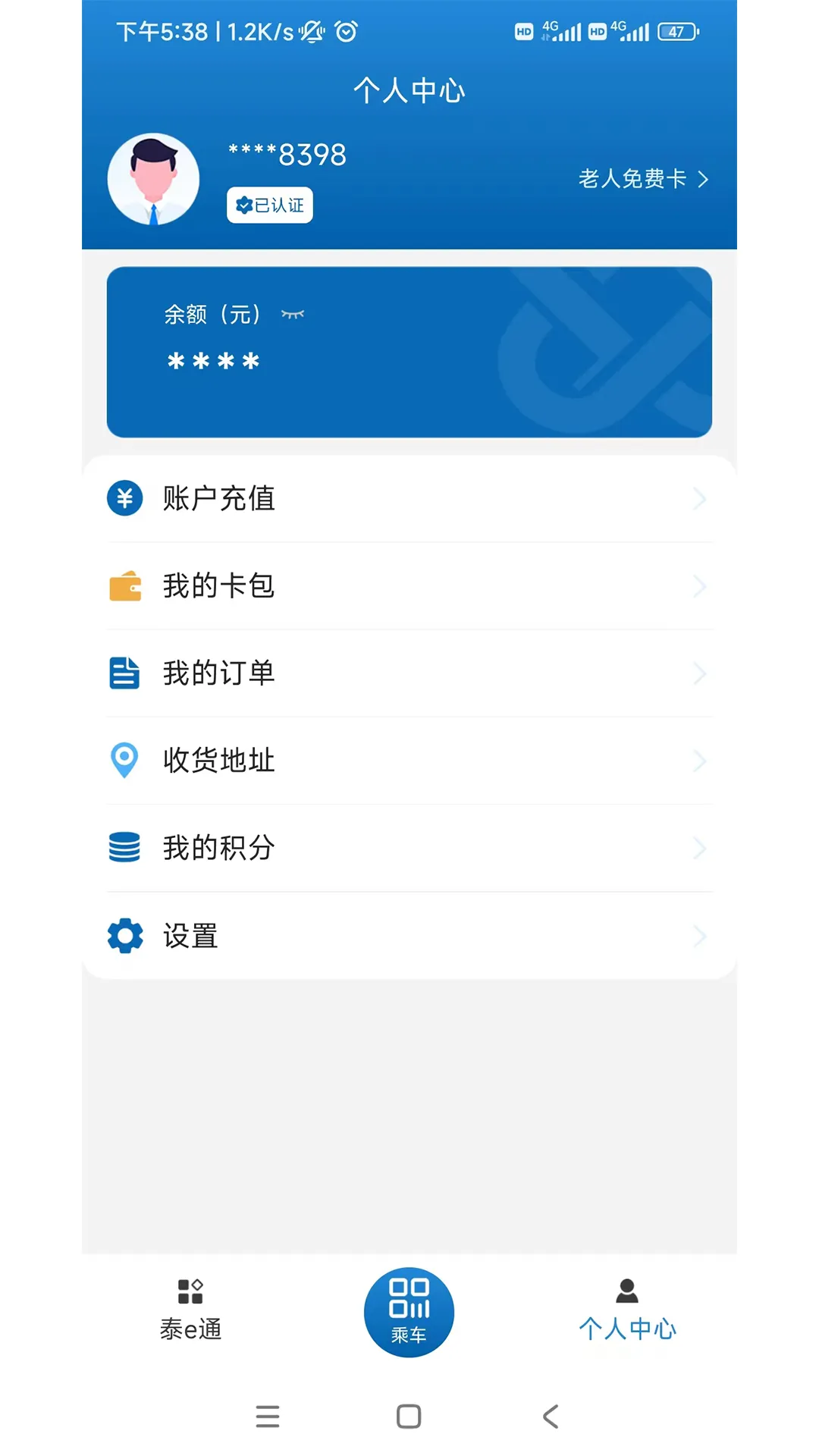Click the 我的积分 coins icon

tap(125, 848)
